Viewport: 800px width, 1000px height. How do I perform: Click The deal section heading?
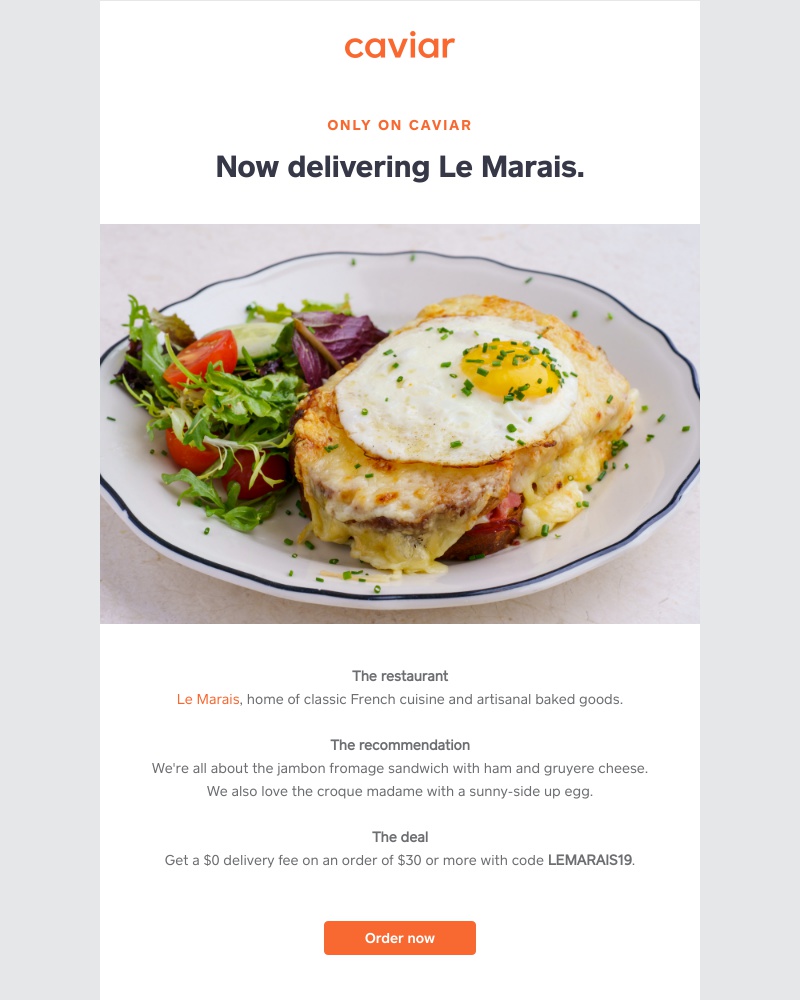tap(399, 836)
